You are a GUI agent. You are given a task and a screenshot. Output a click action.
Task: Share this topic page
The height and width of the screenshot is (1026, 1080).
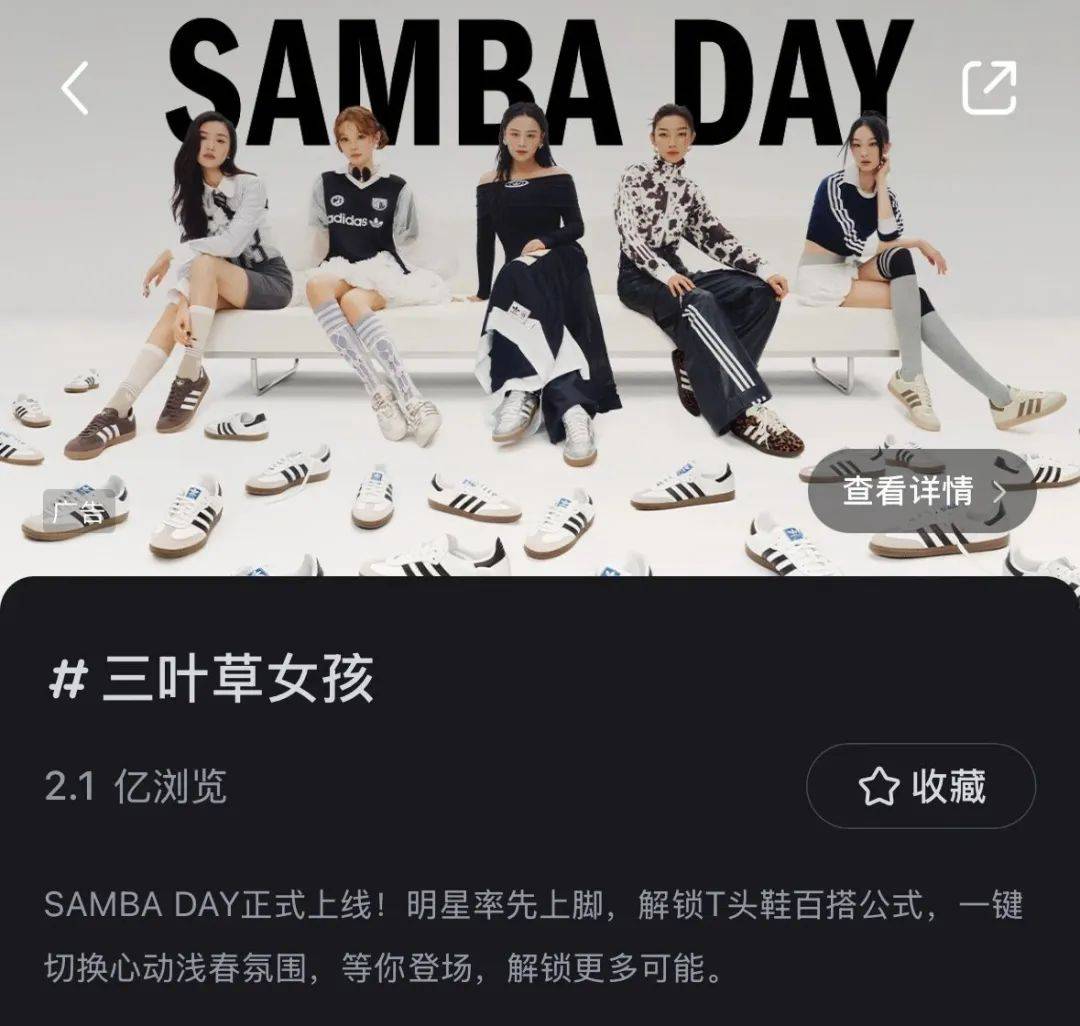989,88
